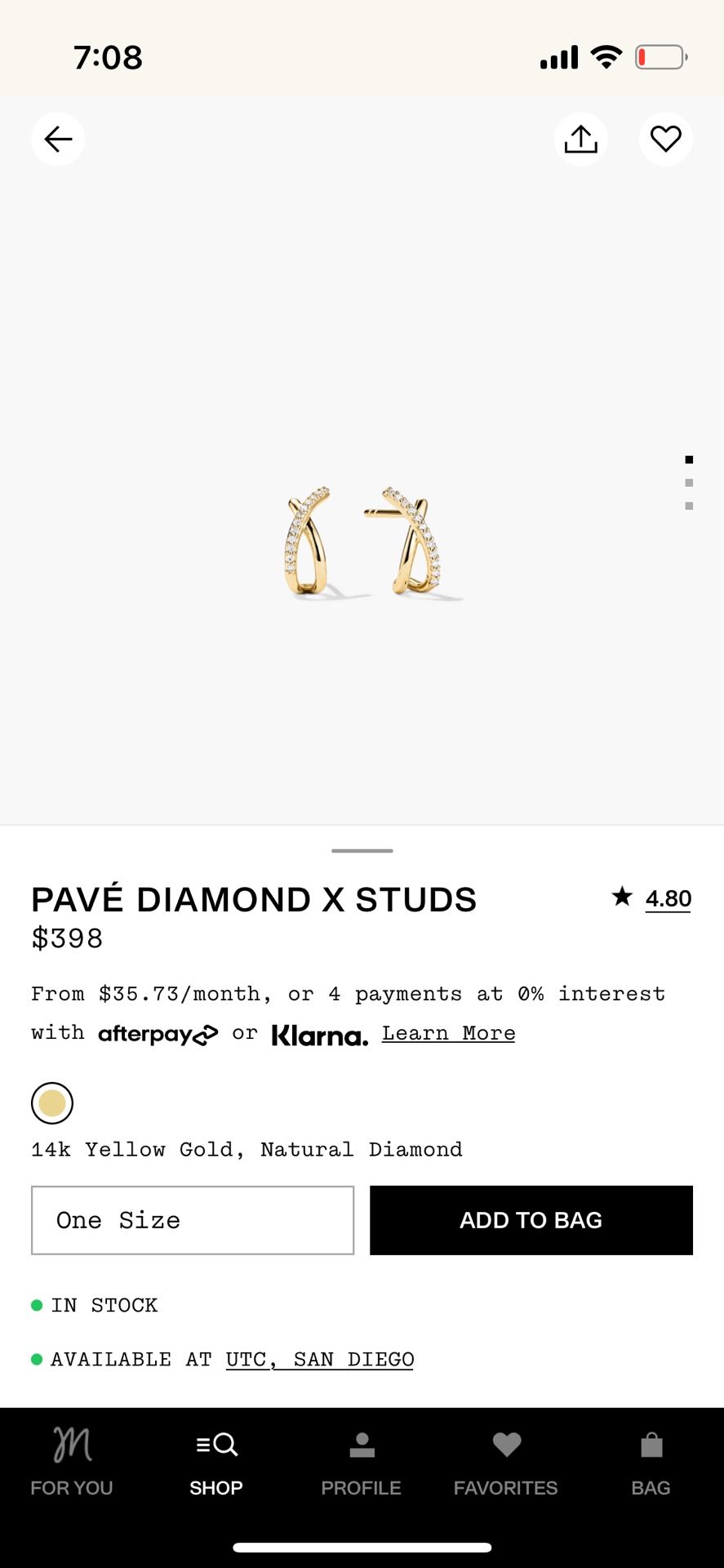Select the second carousel indicator square
This screenshot has width=724, height=1568.
click(x=690, y=482)
